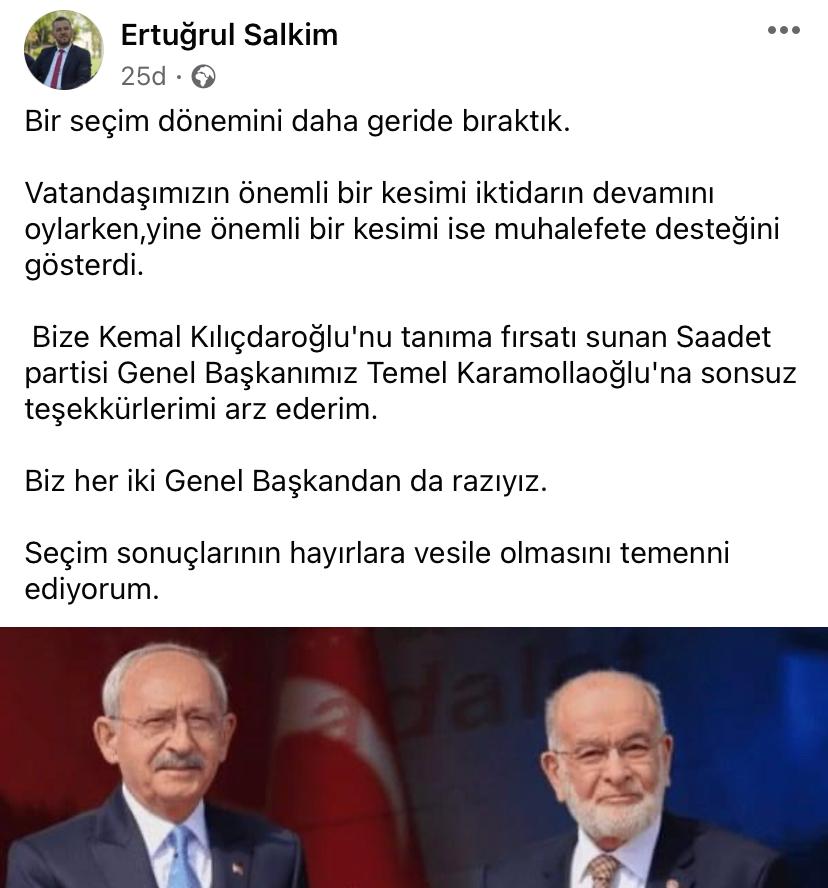Open Ertuğrul Salkim's profile via his name
Viewport: 828px width, 888px height.
229,35
